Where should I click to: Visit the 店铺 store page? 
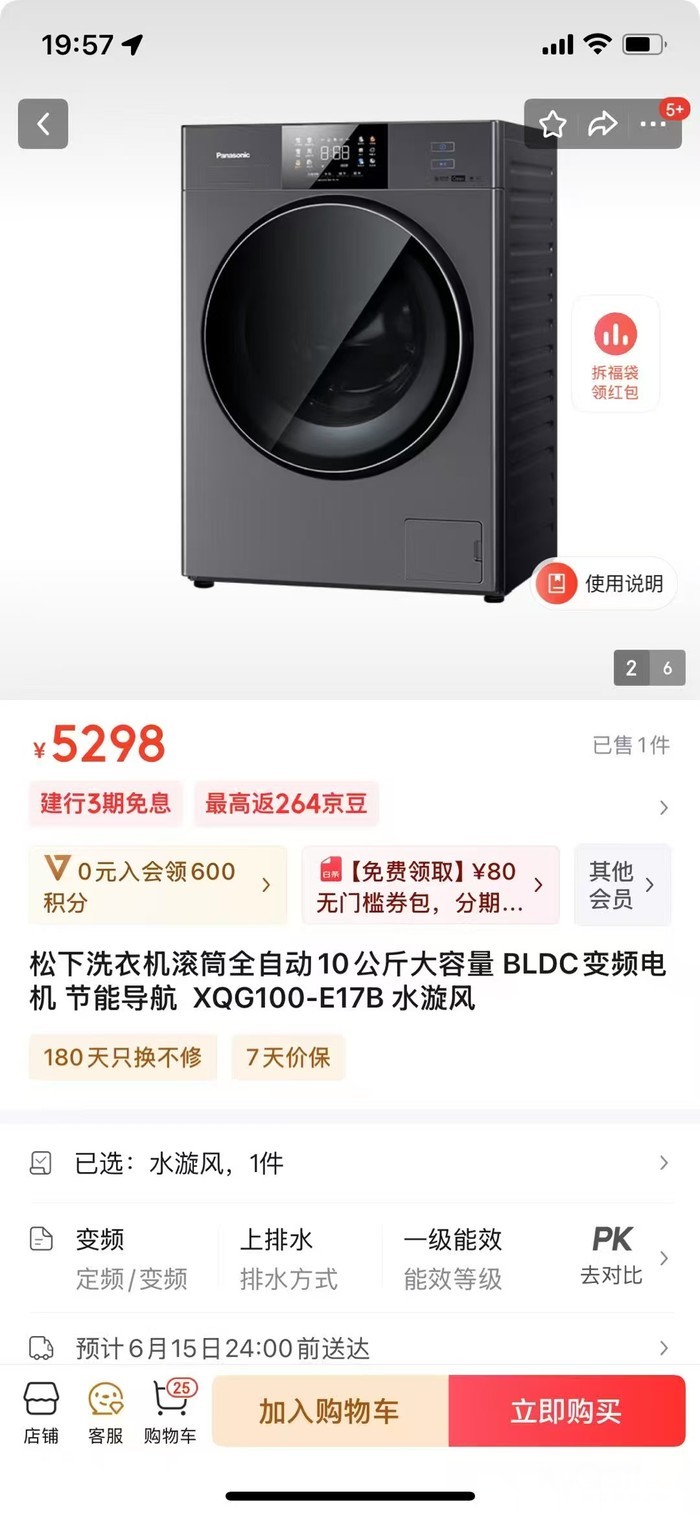[41, 1411]
